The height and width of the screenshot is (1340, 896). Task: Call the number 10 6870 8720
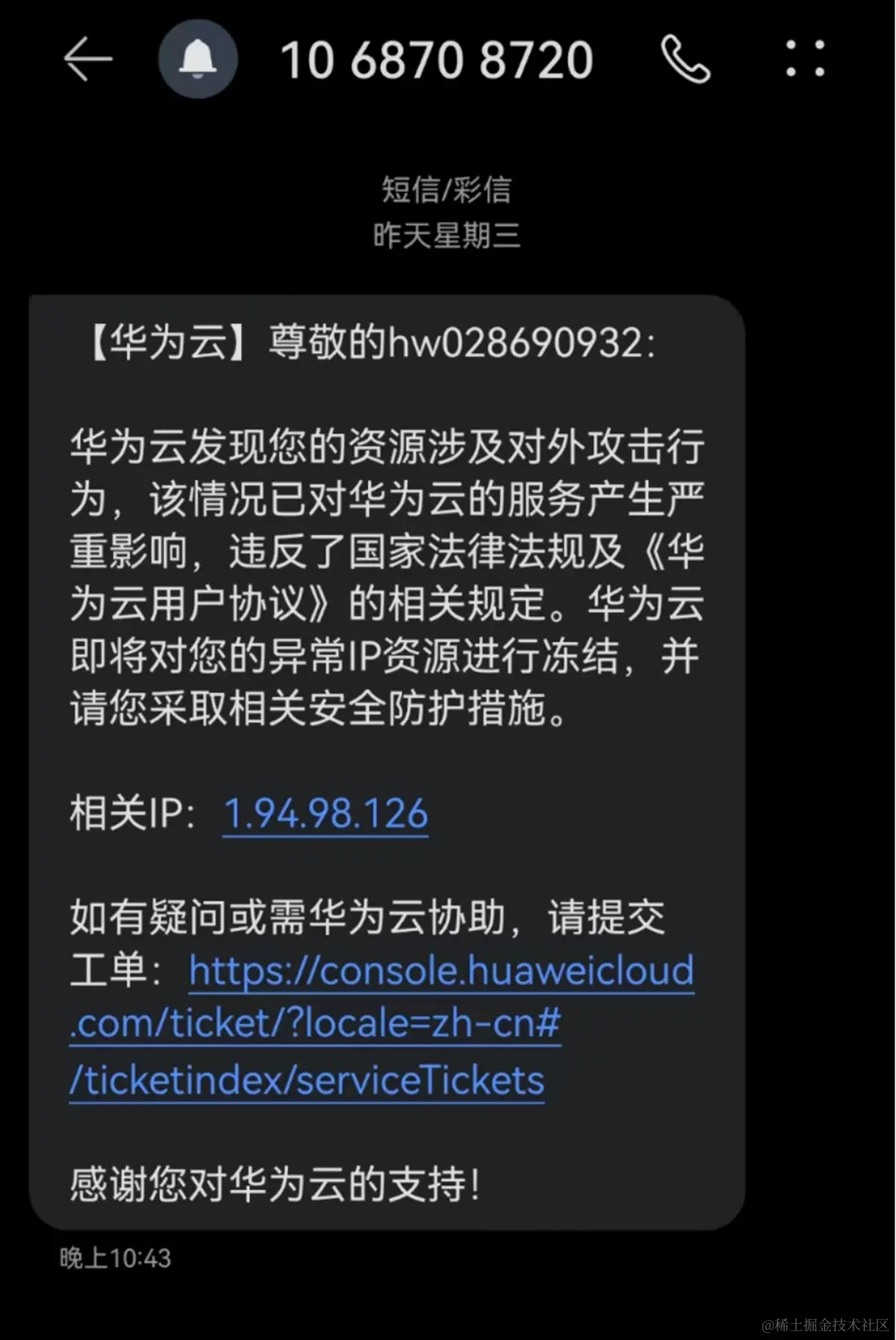click(685, 60)
